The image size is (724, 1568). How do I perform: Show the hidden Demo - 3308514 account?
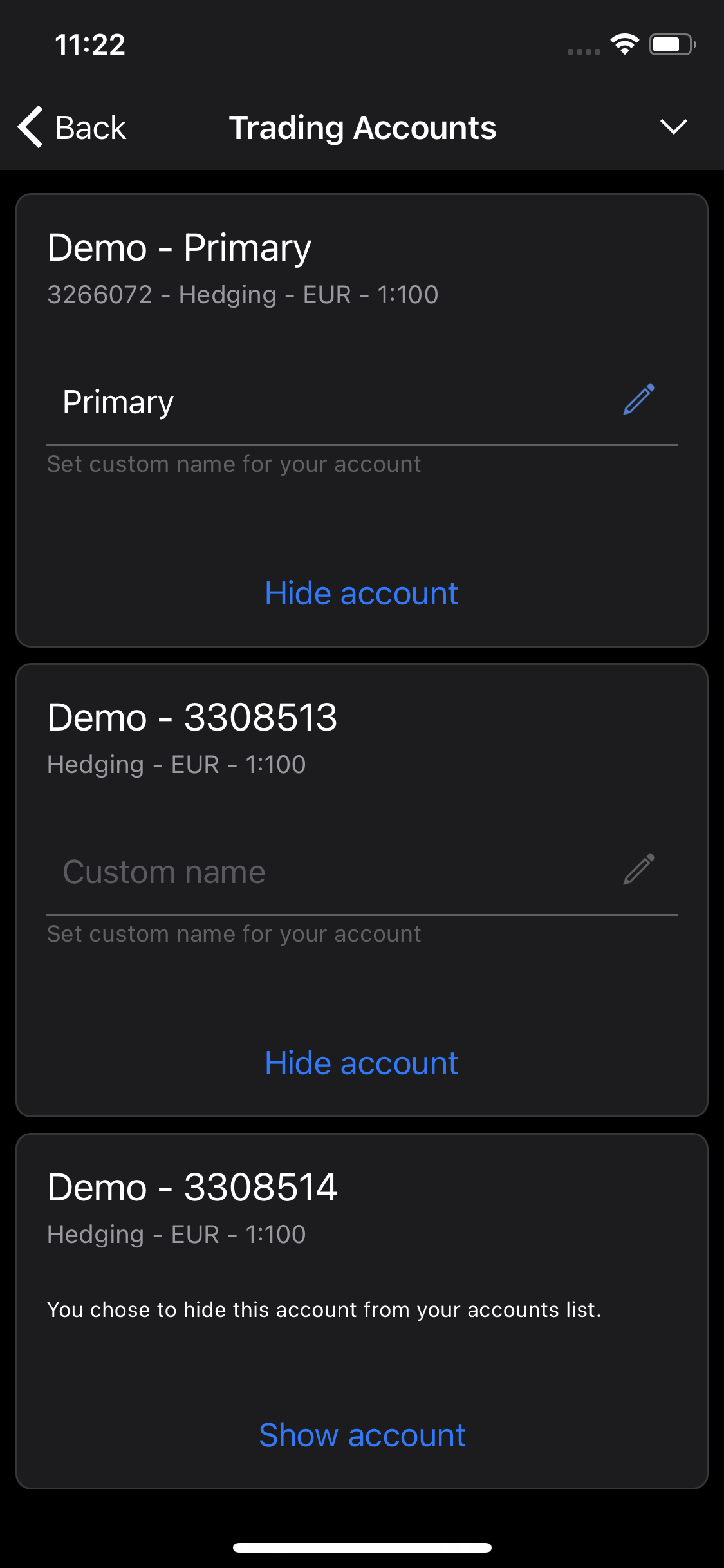pyautogui.click(x=362, y=1435)
